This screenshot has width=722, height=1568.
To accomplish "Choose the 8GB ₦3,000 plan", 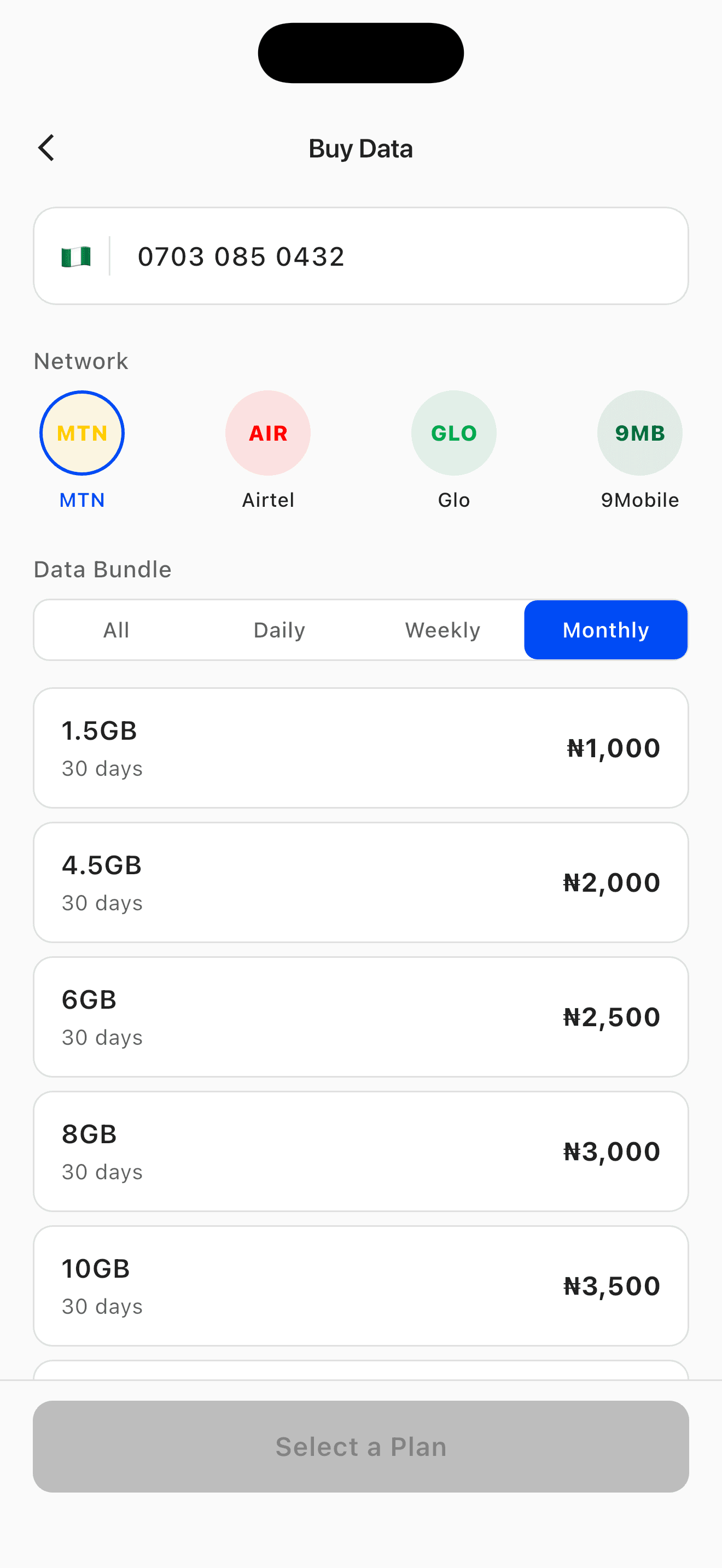I will [x=361, y=1151].
